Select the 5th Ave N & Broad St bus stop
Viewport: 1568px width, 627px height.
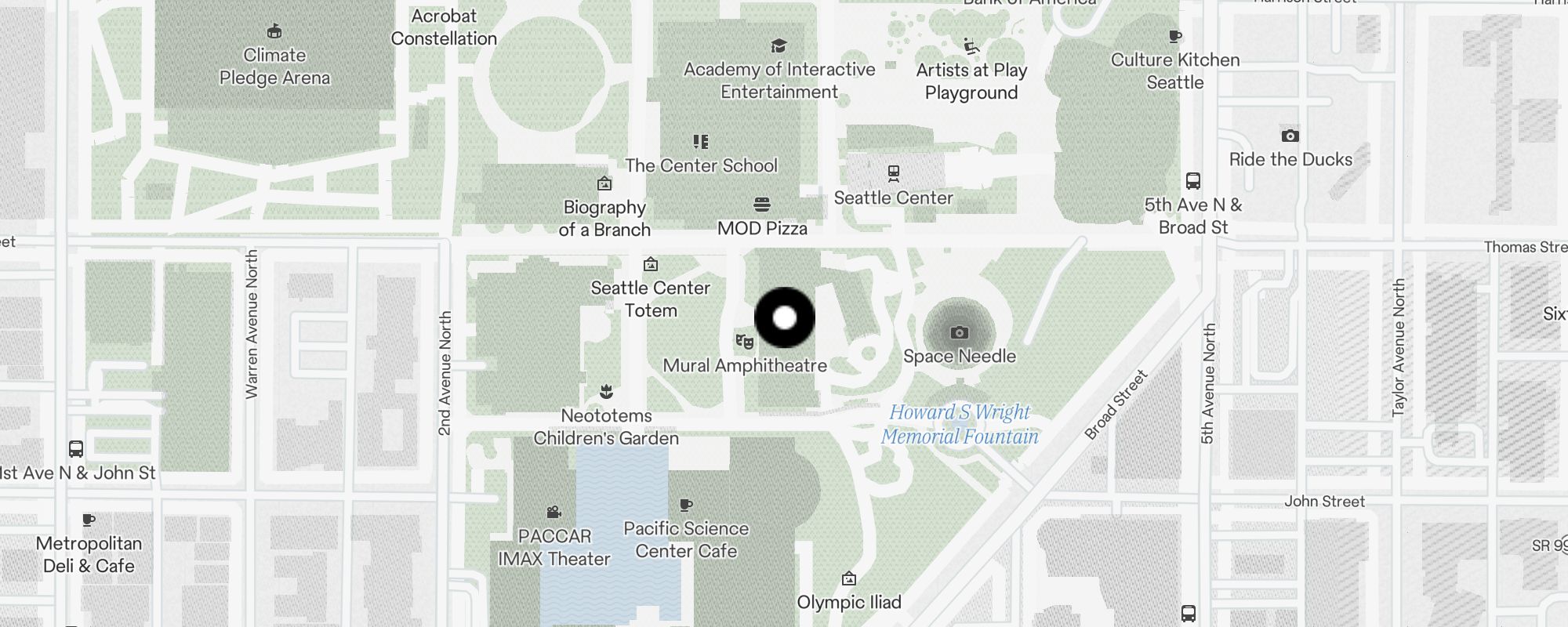(x=1192, y=181)
